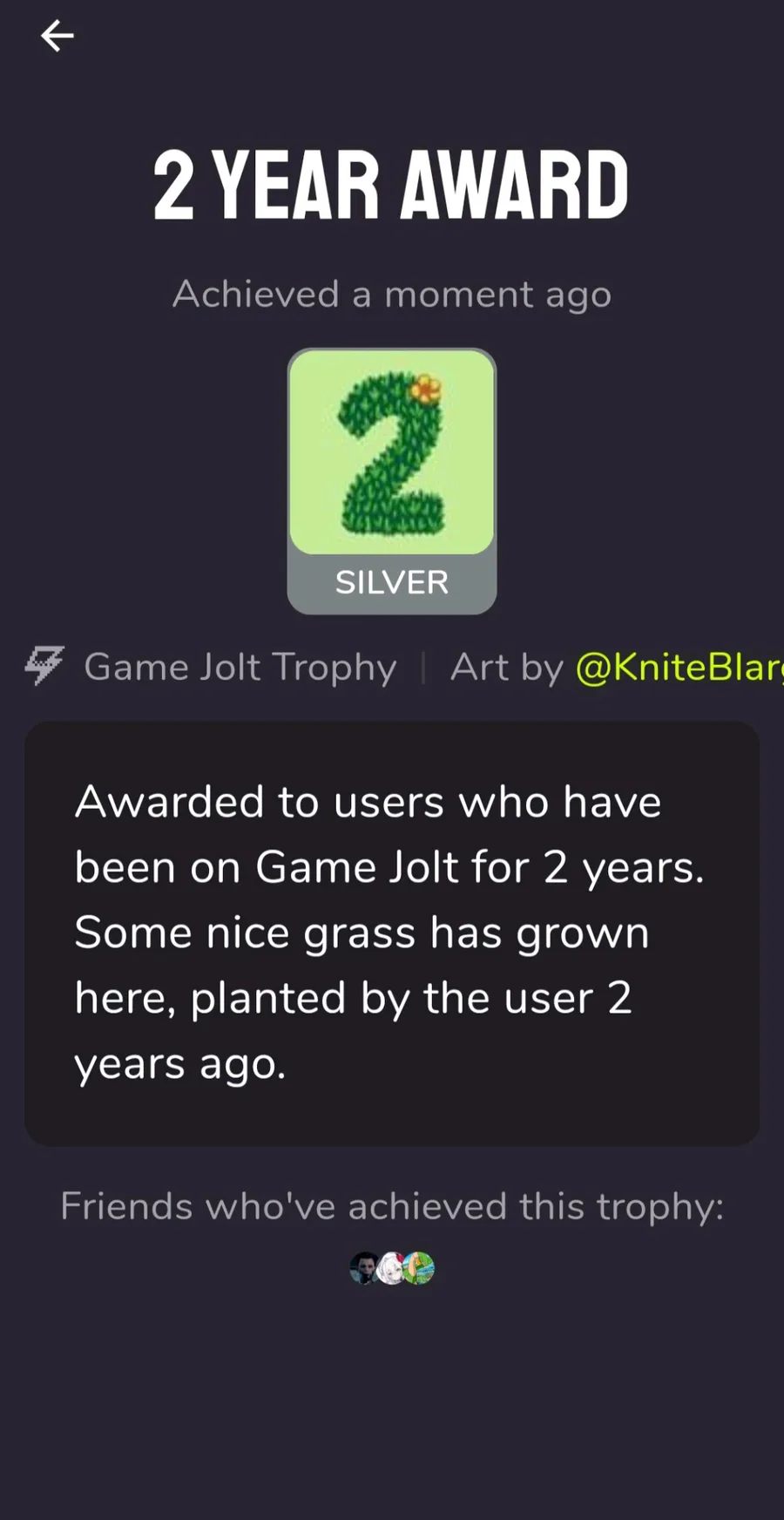Open artist profile @KniteBlarg link
Viewport: 784px width, 1520px height.
point(678,668)
